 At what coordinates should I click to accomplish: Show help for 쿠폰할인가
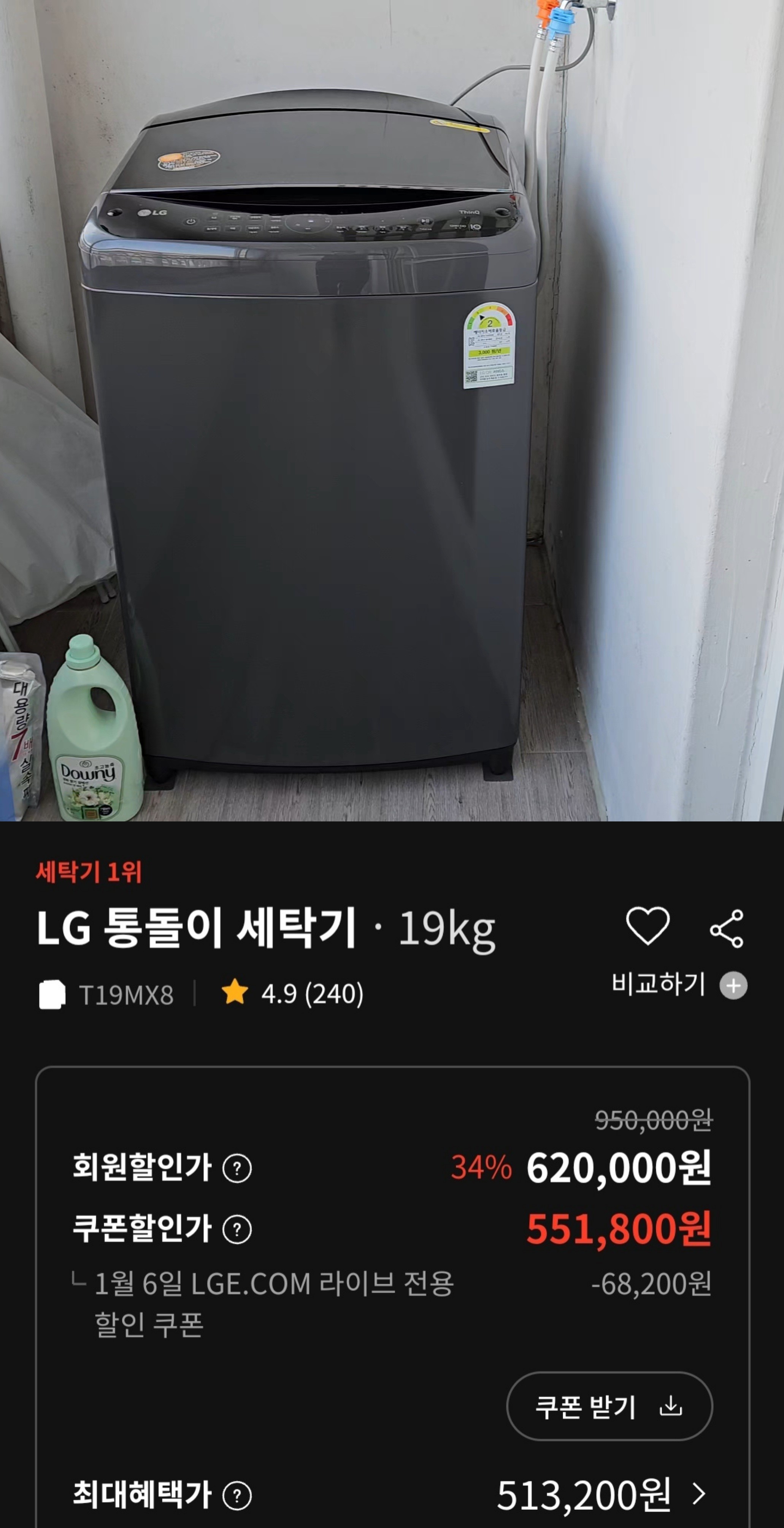pyautogui.click(x=237, y=1229)
